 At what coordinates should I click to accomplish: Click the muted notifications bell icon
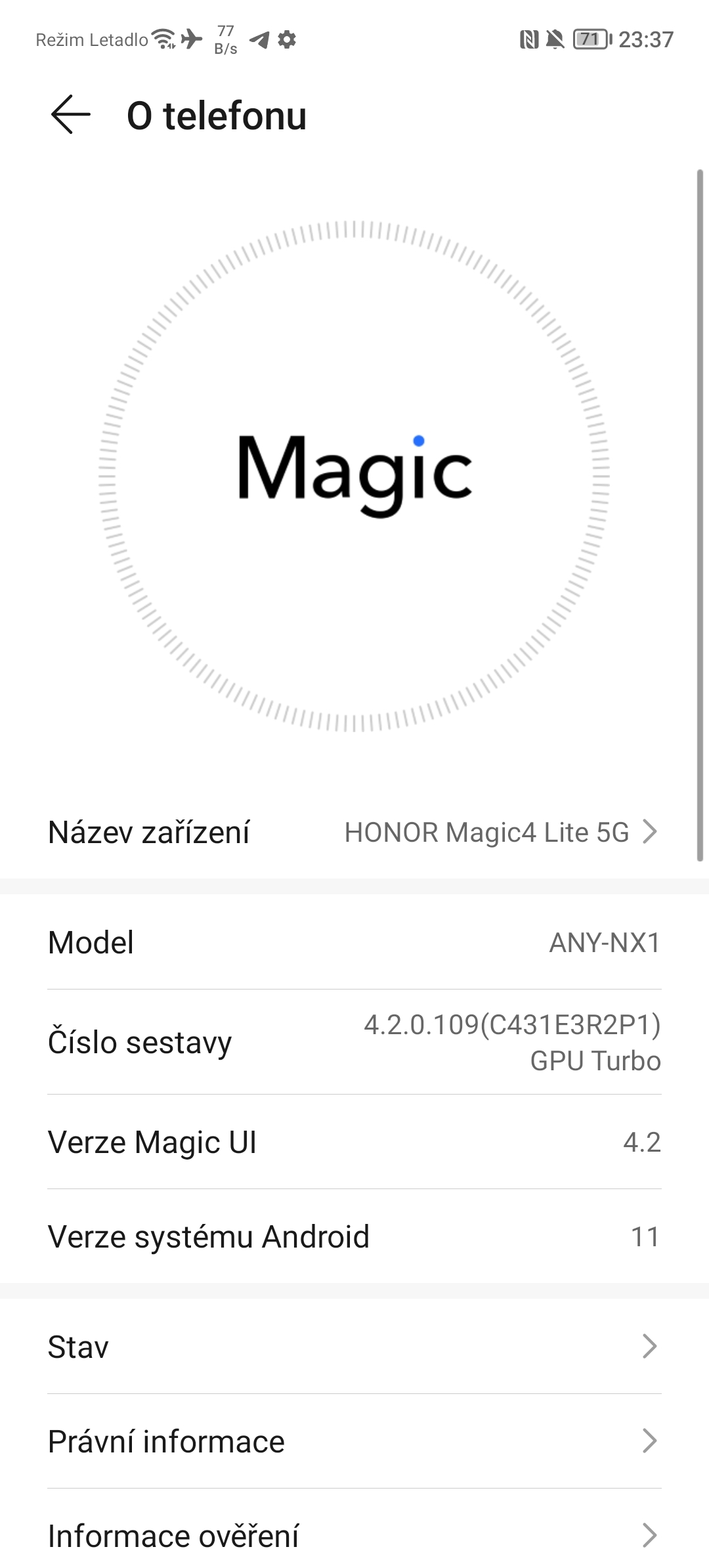555,39
